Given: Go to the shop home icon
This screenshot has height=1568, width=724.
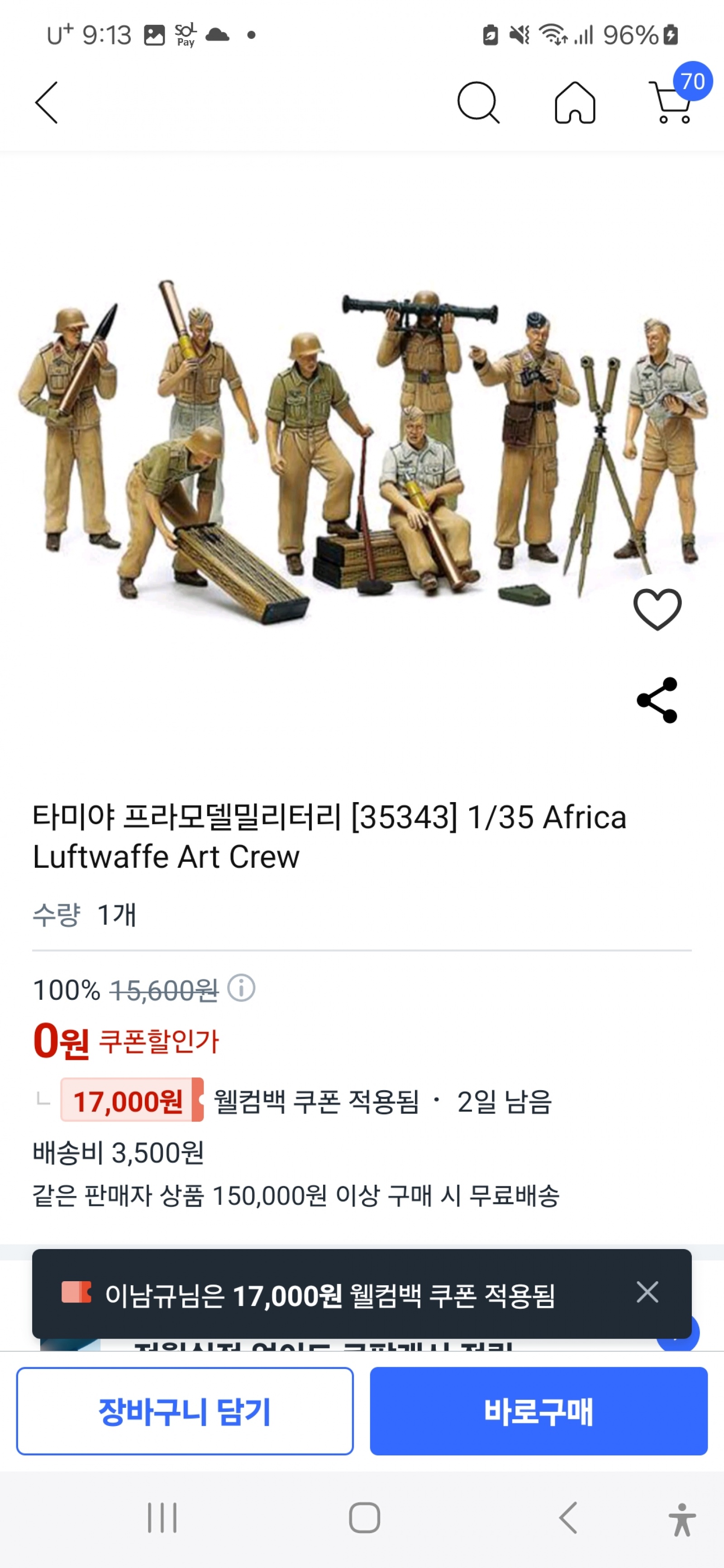Looking at the screenshot, I should (575, 103).
